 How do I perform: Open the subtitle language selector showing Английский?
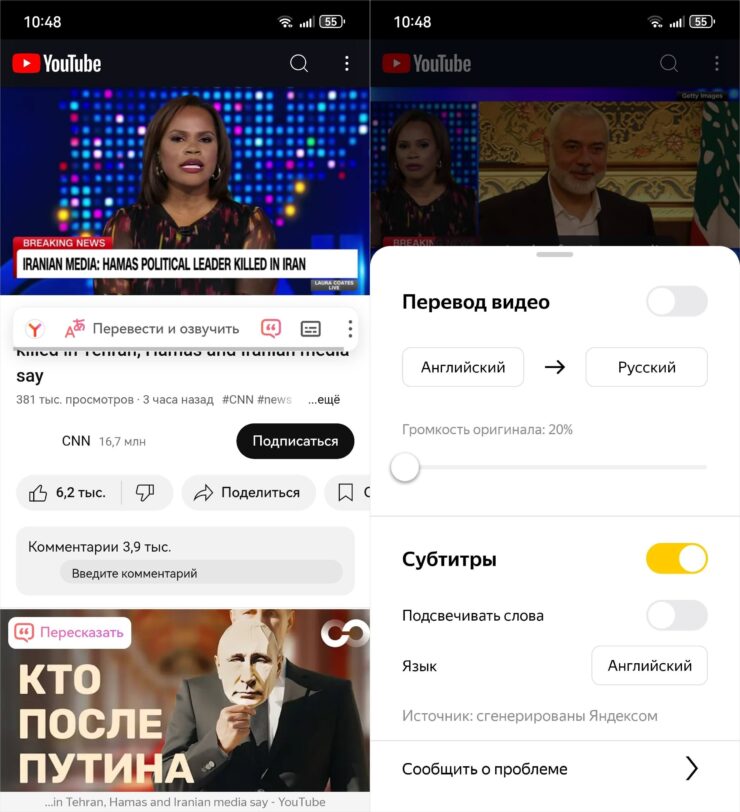649,665
